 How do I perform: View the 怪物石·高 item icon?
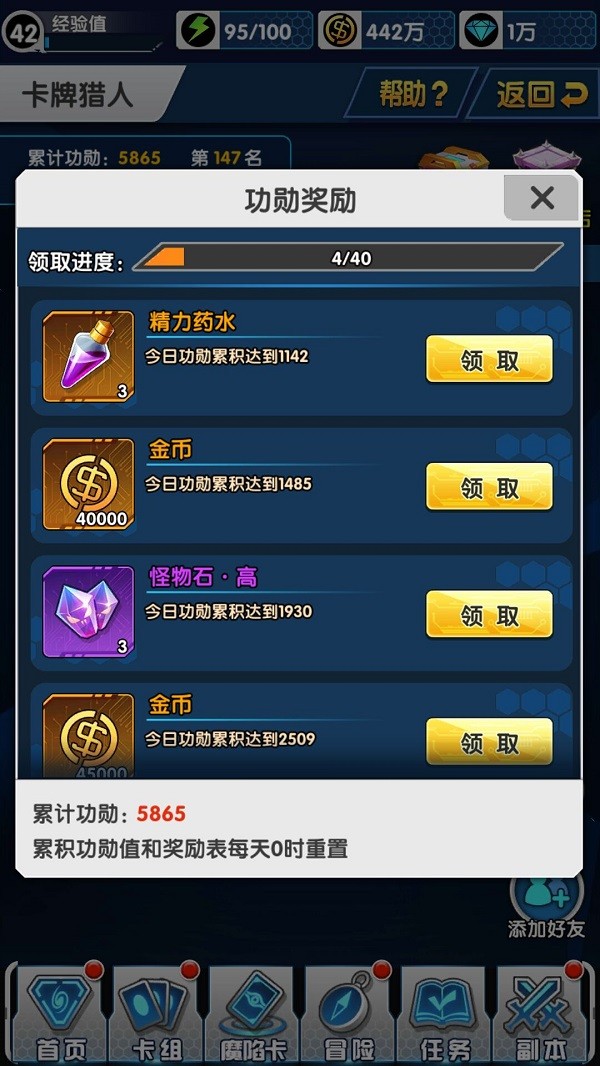point(88,611)
